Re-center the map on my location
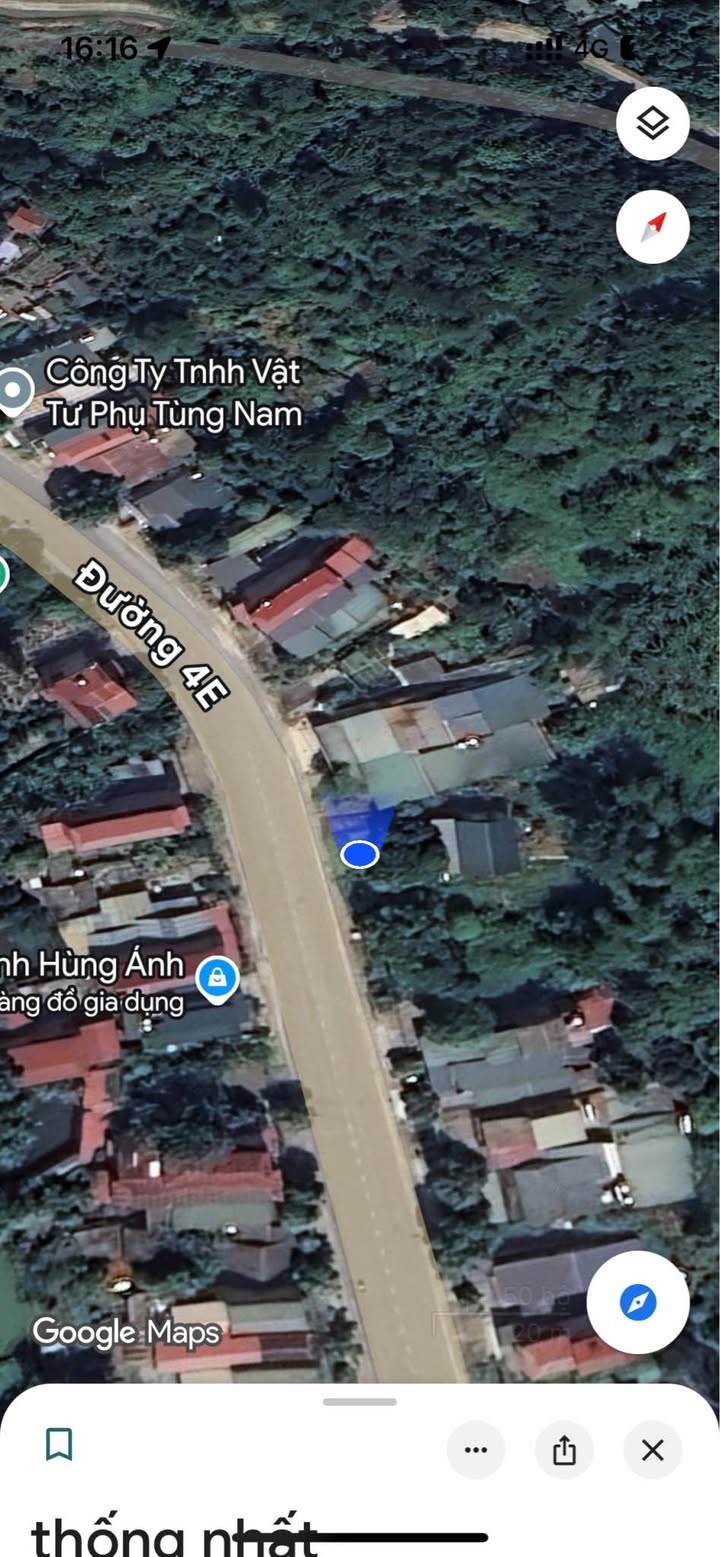Screen dimensions: 720x1557 [x=638, y=1303]
